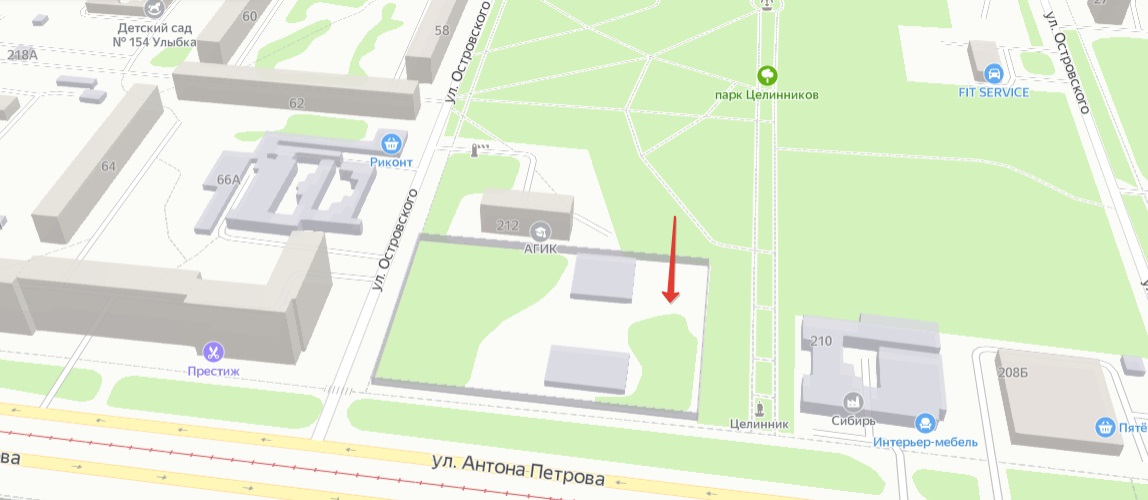Open the Престиж salon marker
Viewport: 1148px width, 500px height.
213,352
